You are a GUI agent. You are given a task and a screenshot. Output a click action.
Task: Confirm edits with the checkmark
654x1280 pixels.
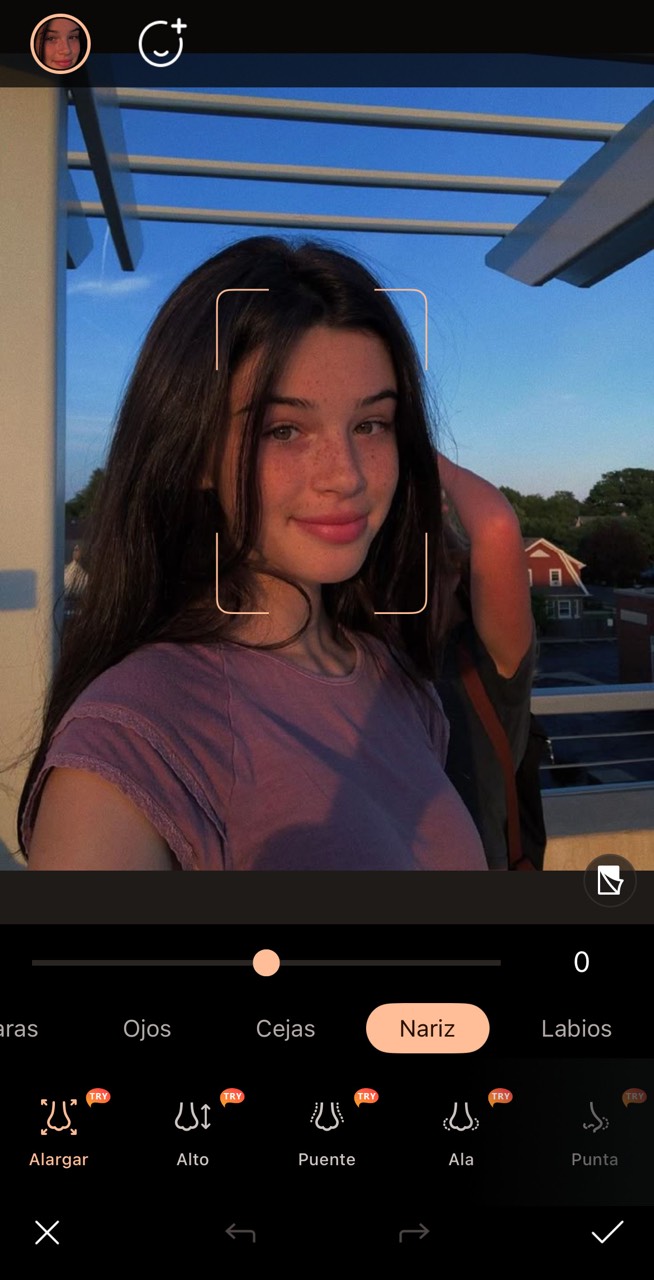(607, 1232)
